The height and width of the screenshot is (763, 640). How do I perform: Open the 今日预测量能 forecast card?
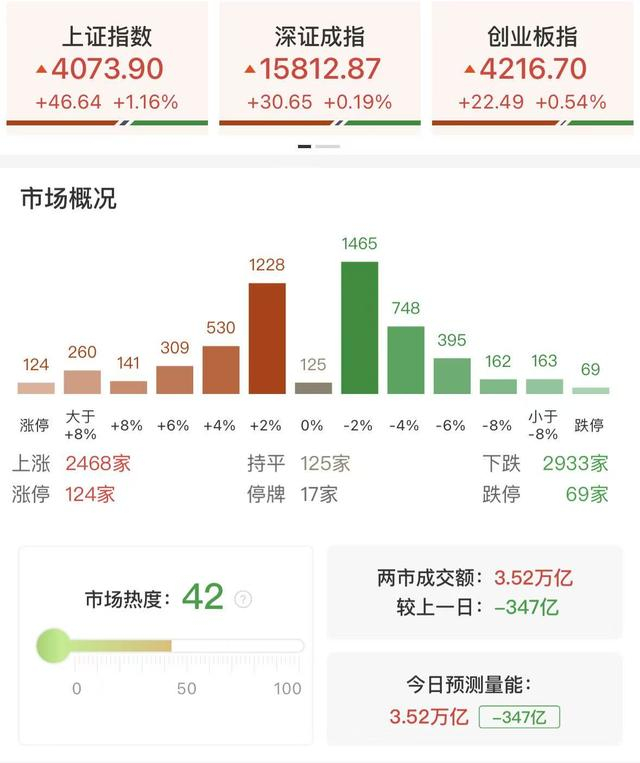[475, 700]
